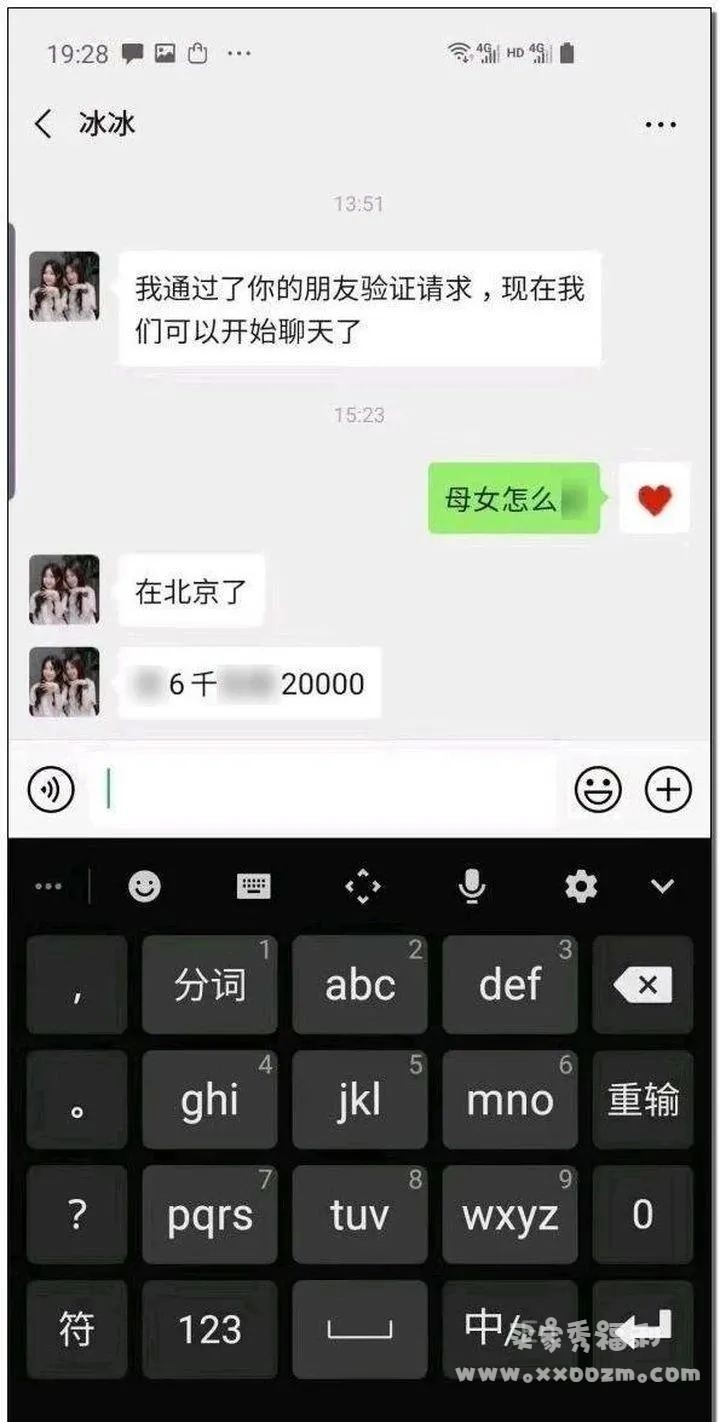The height and width of the screenshot is (1422, 720).
Task: Open keyboard layout switcher
Action: [254, 886]
